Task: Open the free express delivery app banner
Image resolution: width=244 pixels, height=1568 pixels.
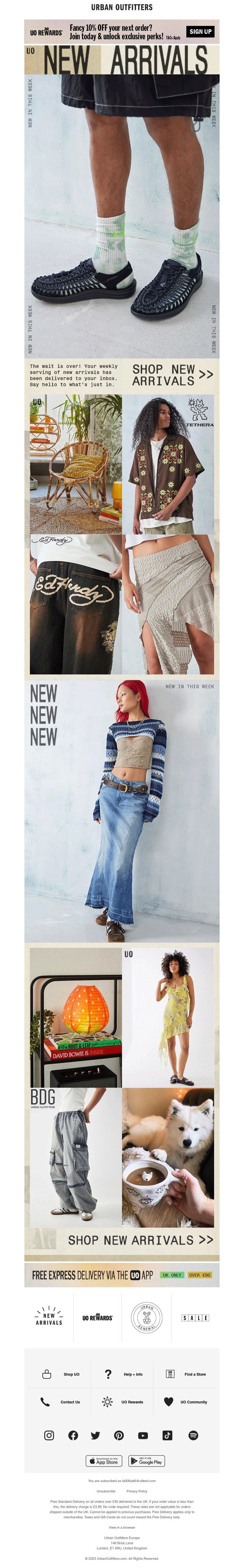Action: click(x=122, y=1275)
